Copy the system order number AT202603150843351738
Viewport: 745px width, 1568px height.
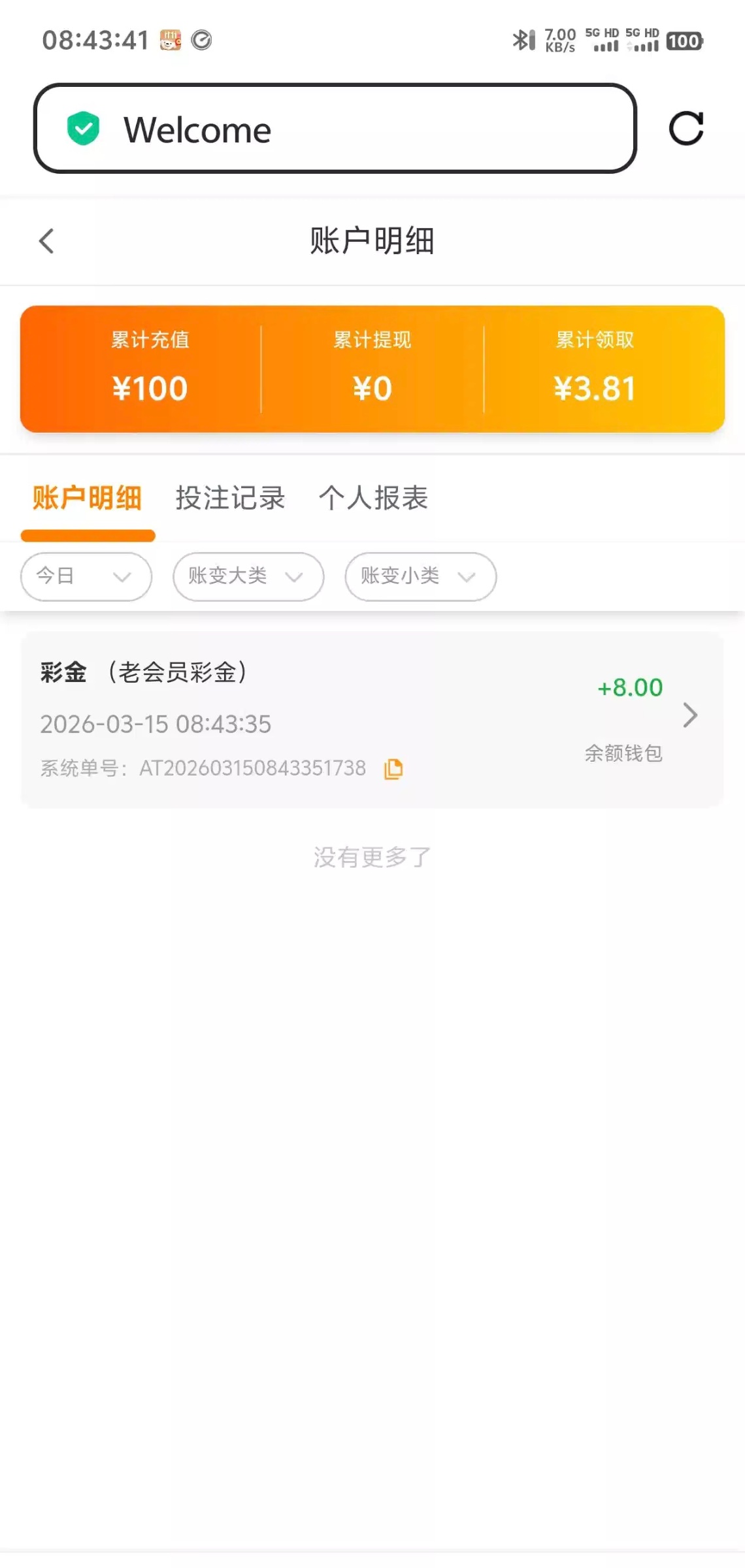pyautogui.click(x=393, y=769)
